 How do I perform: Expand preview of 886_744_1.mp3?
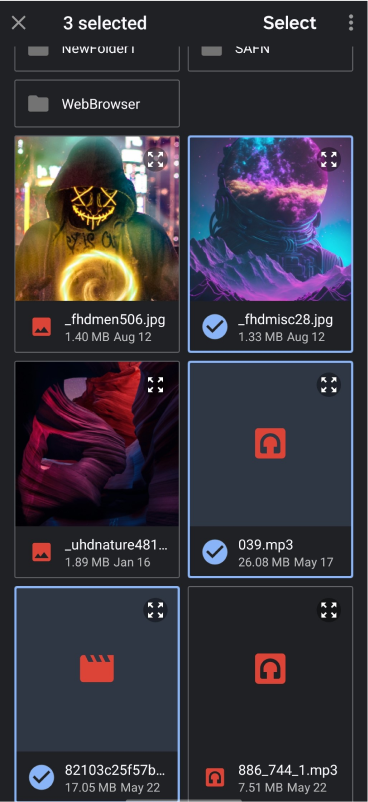point(329,610)
